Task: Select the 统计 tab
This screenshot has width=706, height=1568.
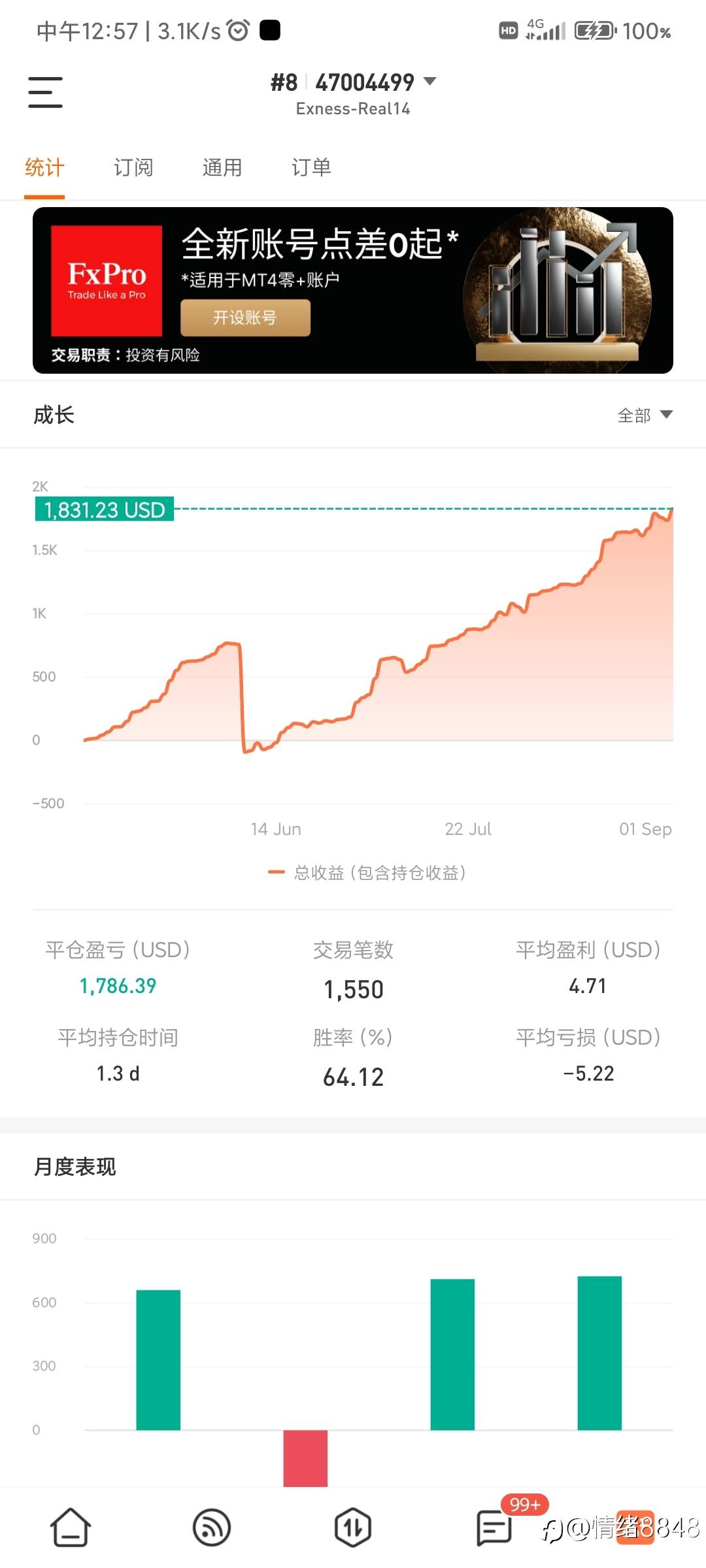Action: click(44, 167)
